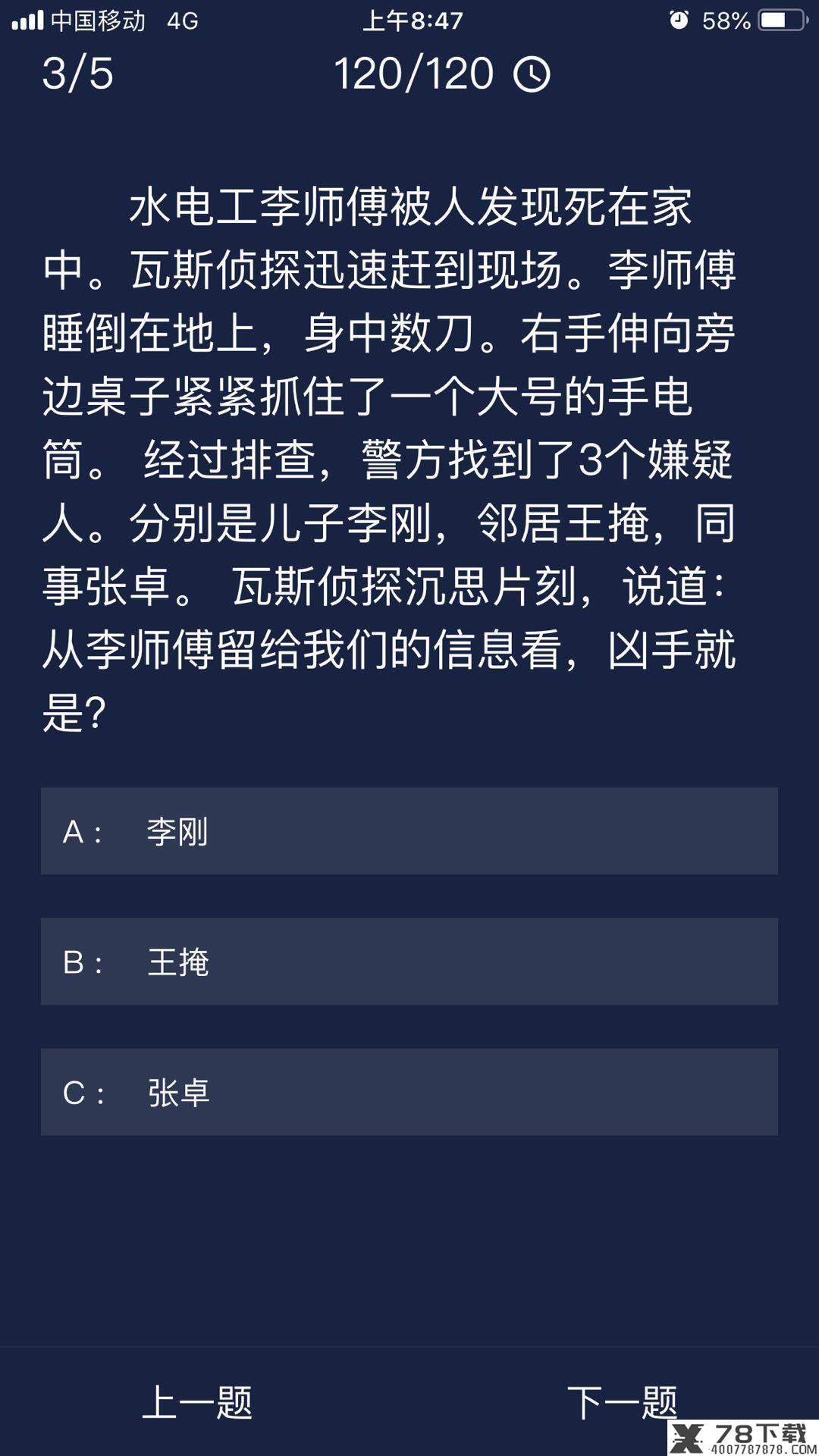
Task: Go back with 上一题
Action: (197, 1402)
